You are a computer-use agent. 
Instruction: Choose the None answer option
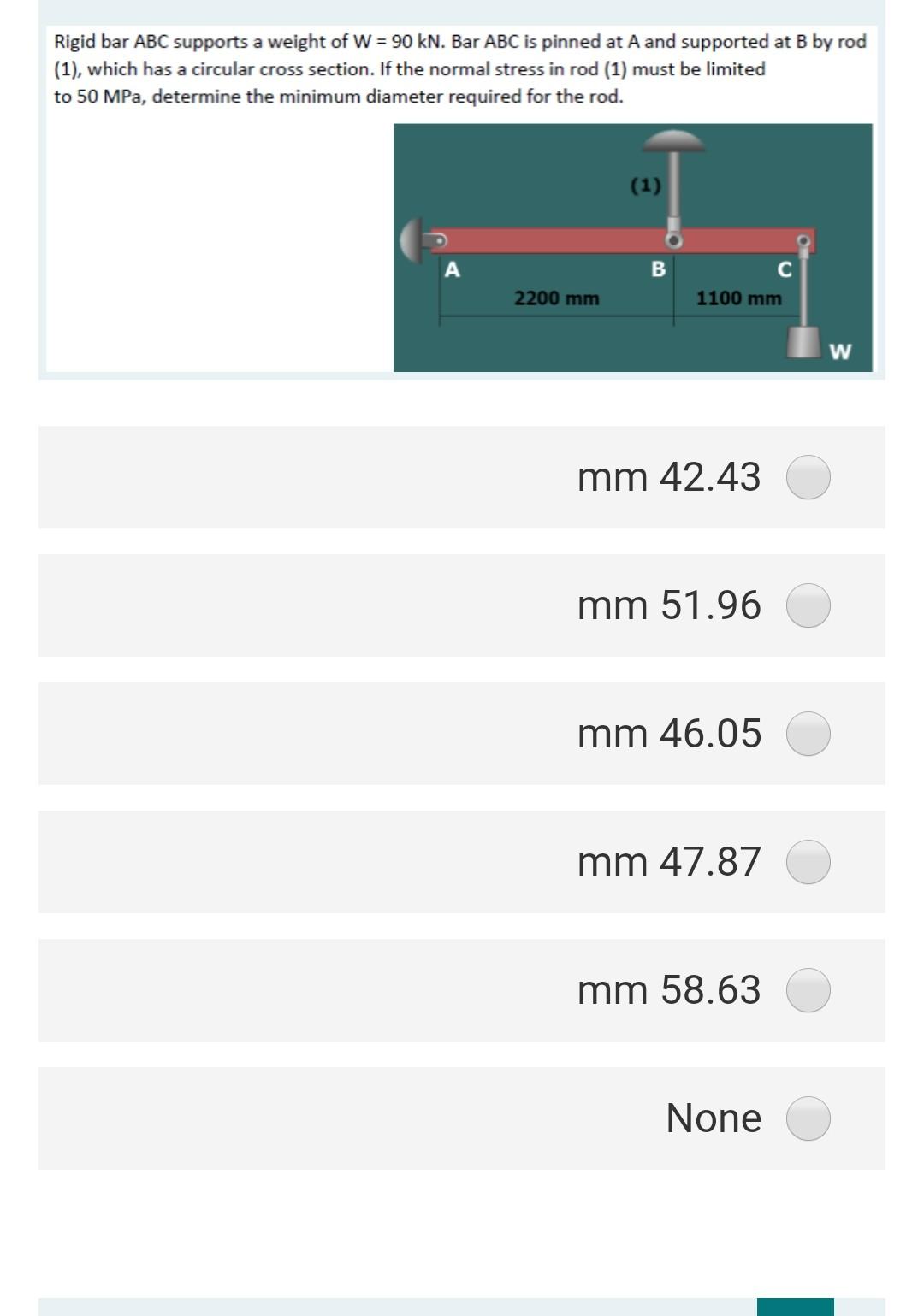(x=808, y=1118)
